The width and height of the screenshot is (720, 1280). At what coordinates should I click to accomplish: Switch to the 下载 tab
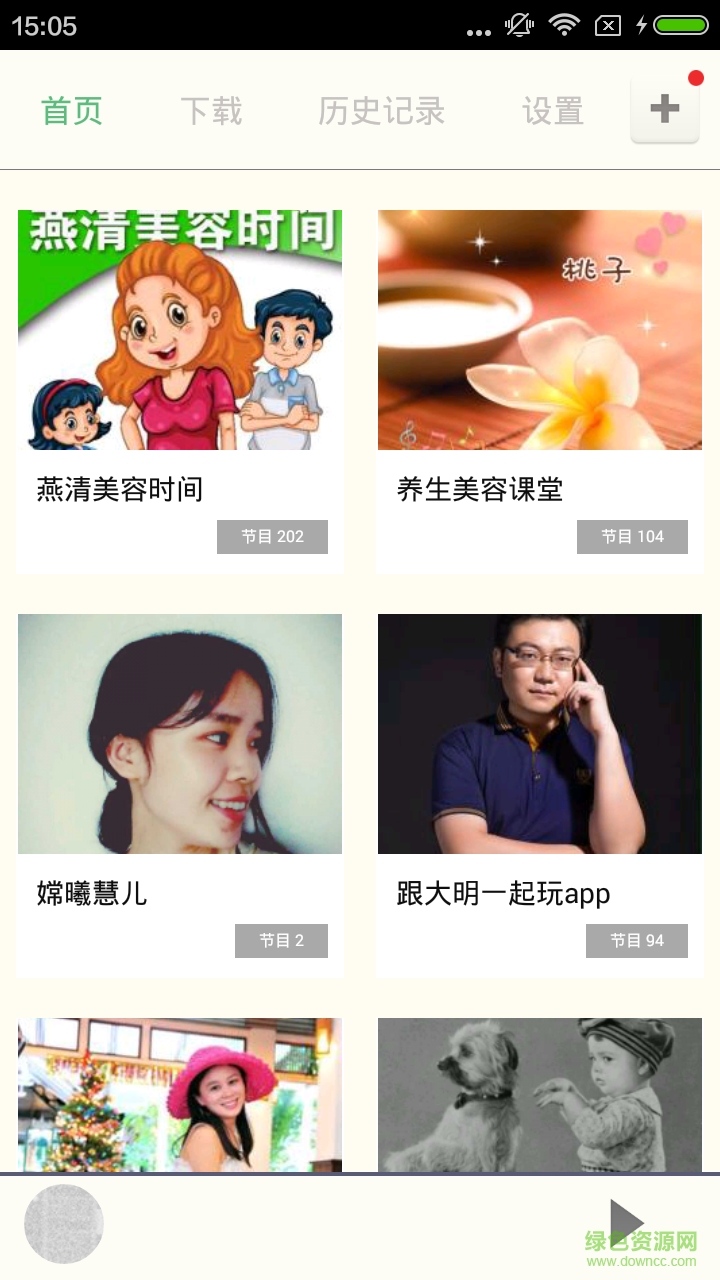[x=211, y=111]
